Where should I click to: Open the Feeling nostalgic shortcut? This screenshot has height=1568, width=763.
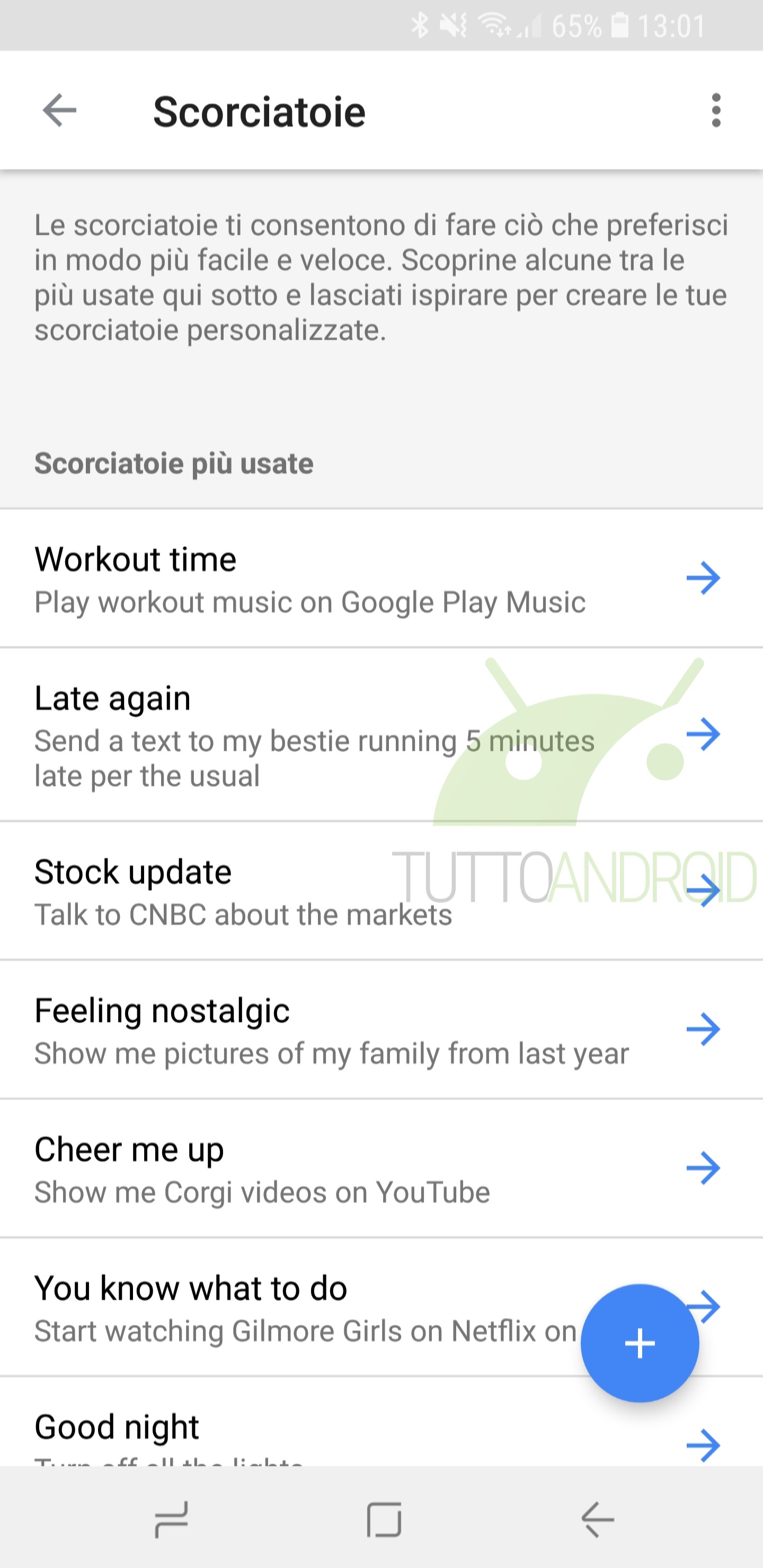click(381, 1029)
